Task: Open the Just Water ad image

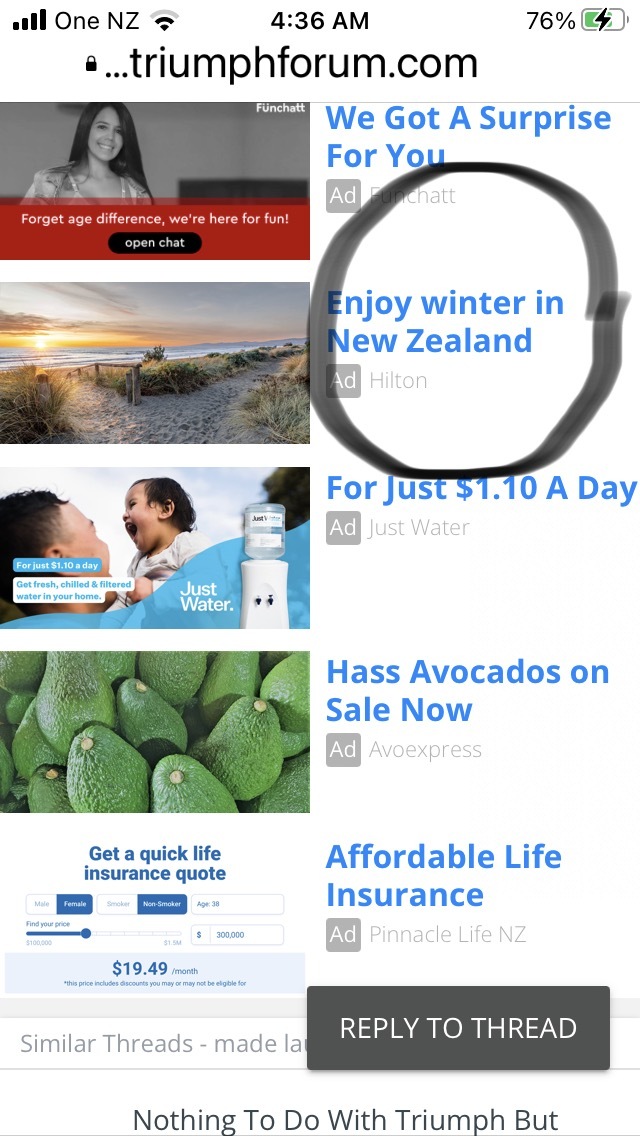Action: [155, 547]
